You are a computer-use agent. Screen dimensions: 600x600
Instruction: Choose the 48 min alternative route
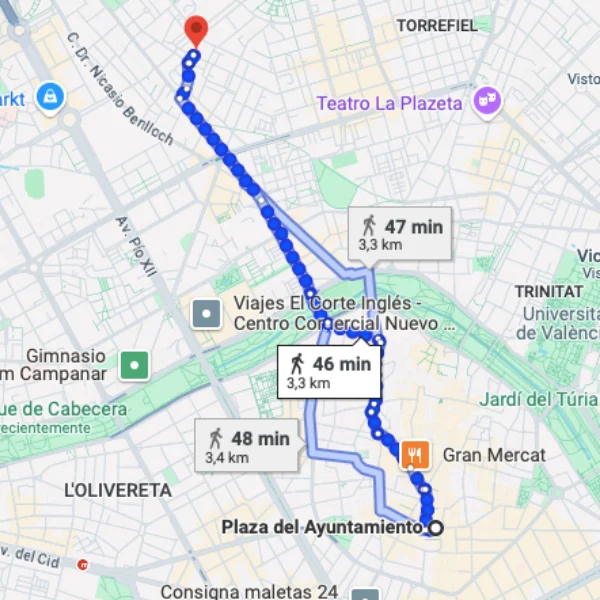(x=247, y=446)
